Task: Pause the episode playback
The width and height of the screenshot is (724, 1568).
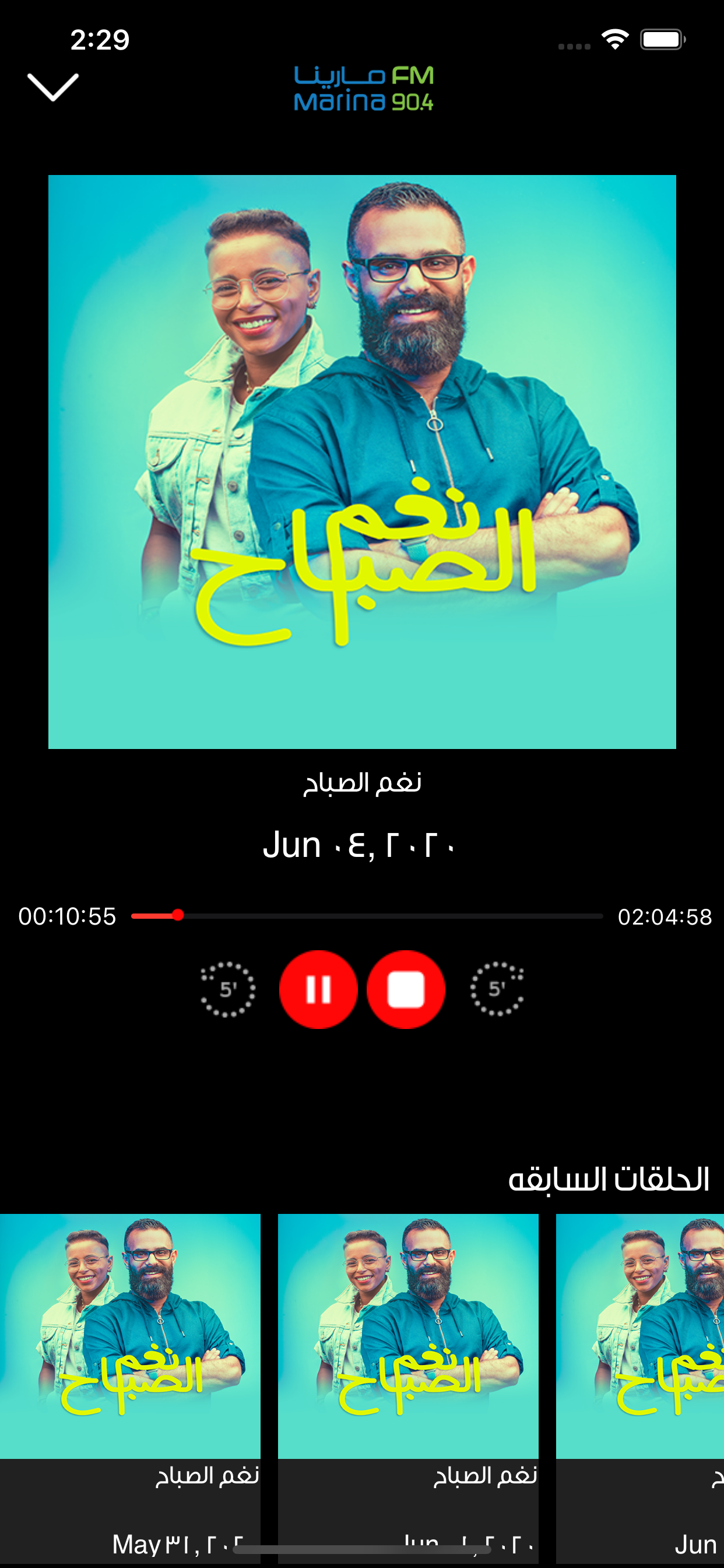Action: pos(318,989)
